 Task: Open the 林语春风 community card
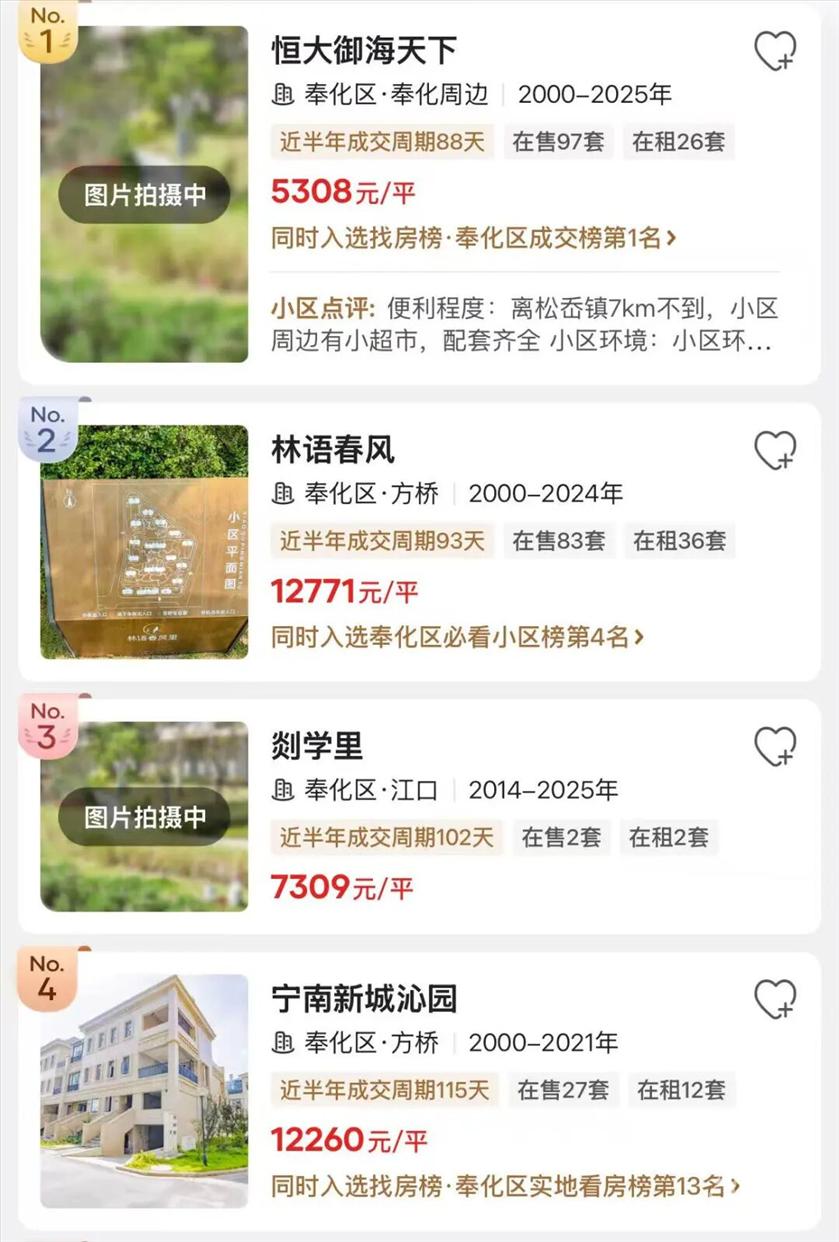[333, 450]
